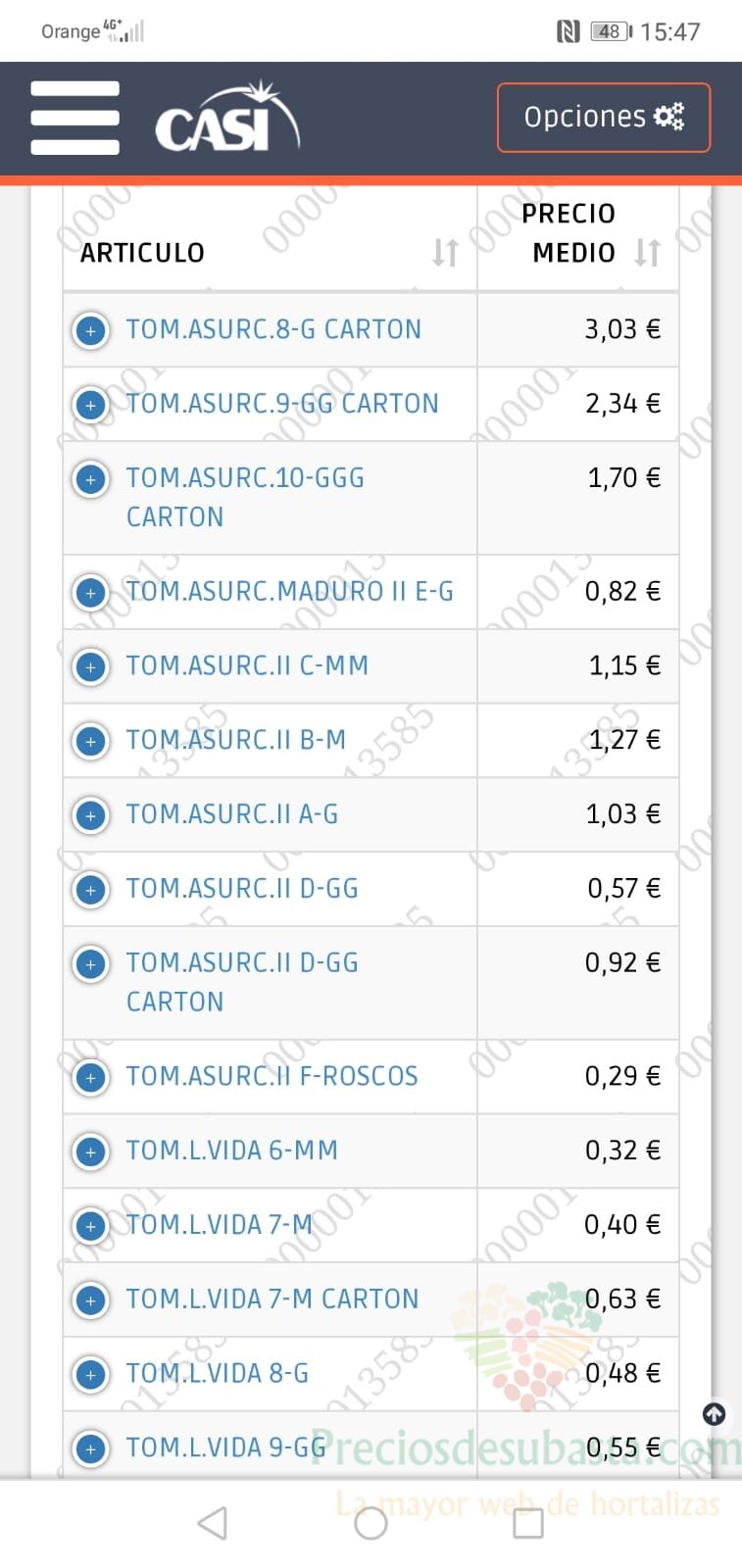Expand the TOM.L.VIDA 6-MM row

[x=91, y=1151]
